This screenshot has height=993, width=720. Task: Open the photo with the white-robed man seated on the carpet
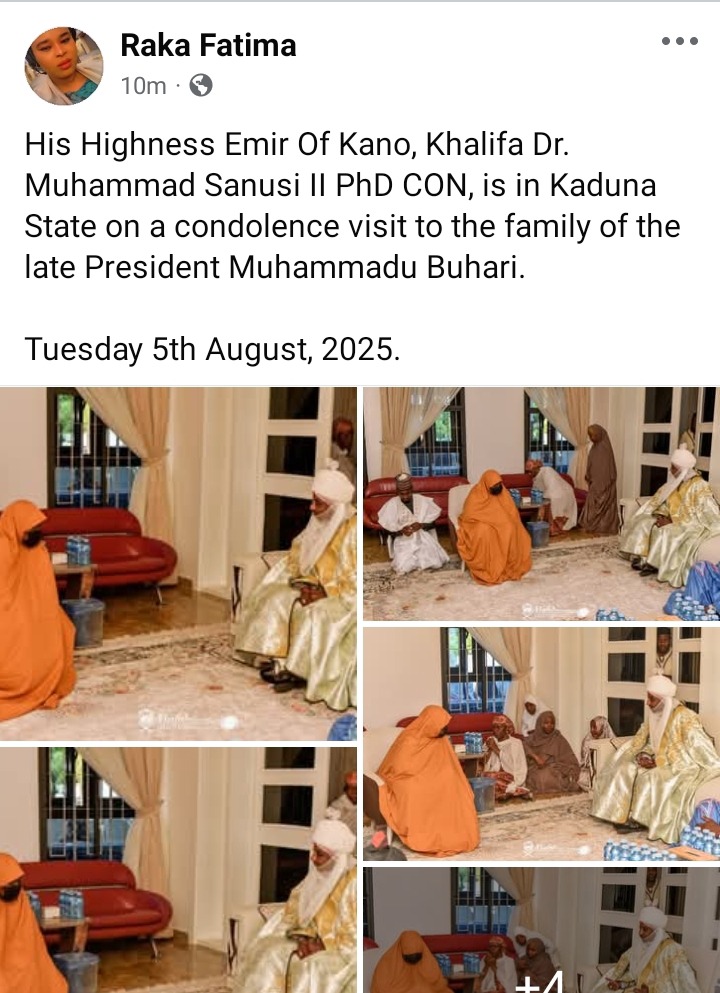tap(540, 503)
